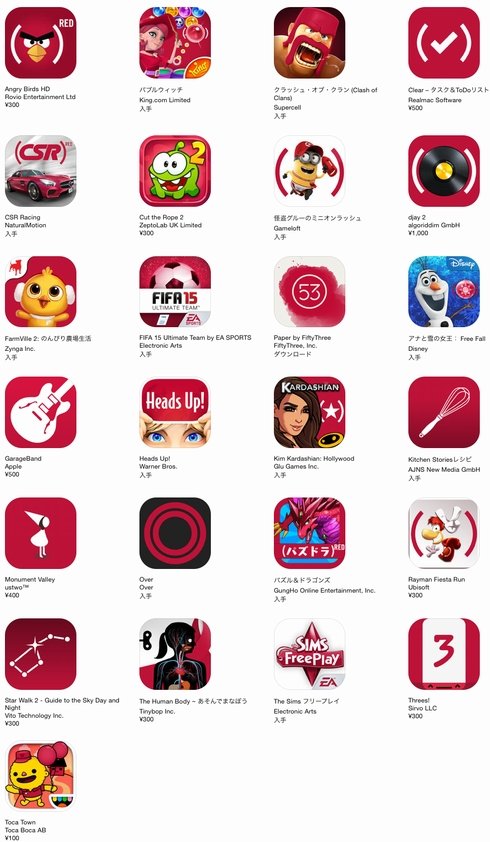
Task: Open Disney's Free Fall game
Action: 444,292
